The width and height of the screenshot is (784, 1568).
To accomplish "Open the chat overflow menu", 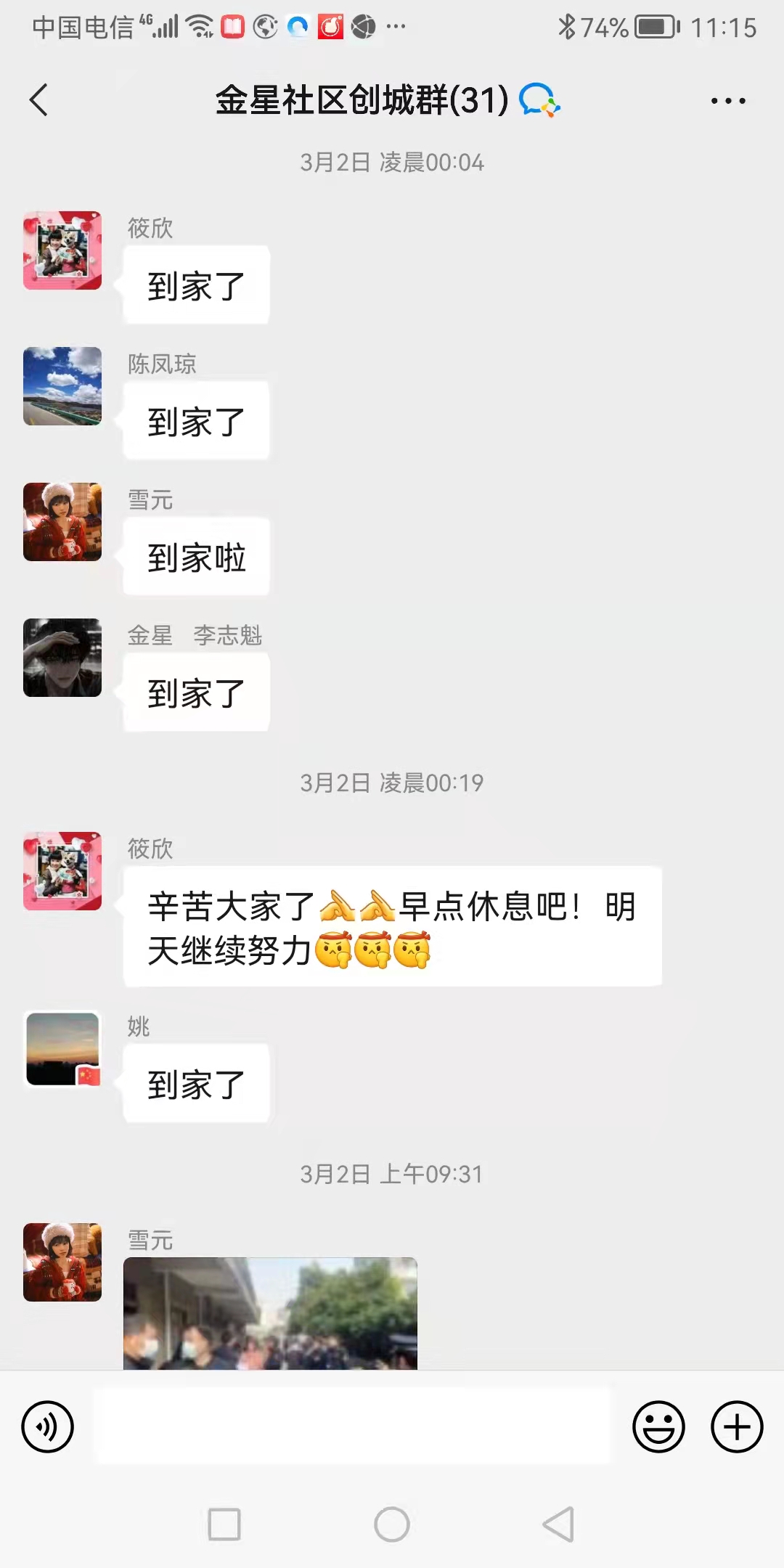I will (x=728, y=101).
